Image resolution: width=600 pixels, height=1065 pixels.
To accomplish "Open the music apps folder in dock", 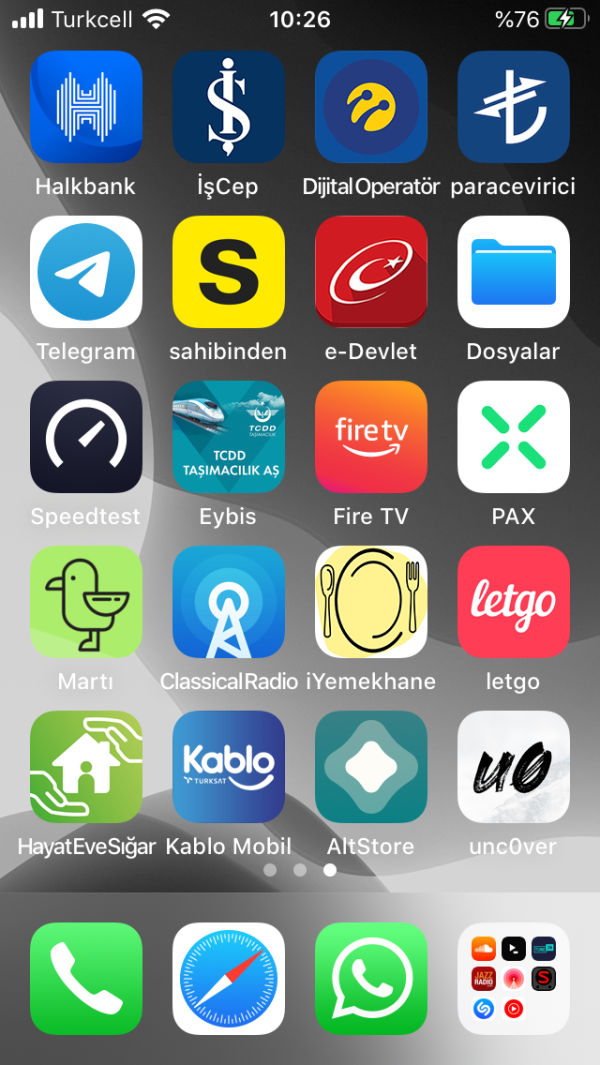I will [x=514, y=978].
